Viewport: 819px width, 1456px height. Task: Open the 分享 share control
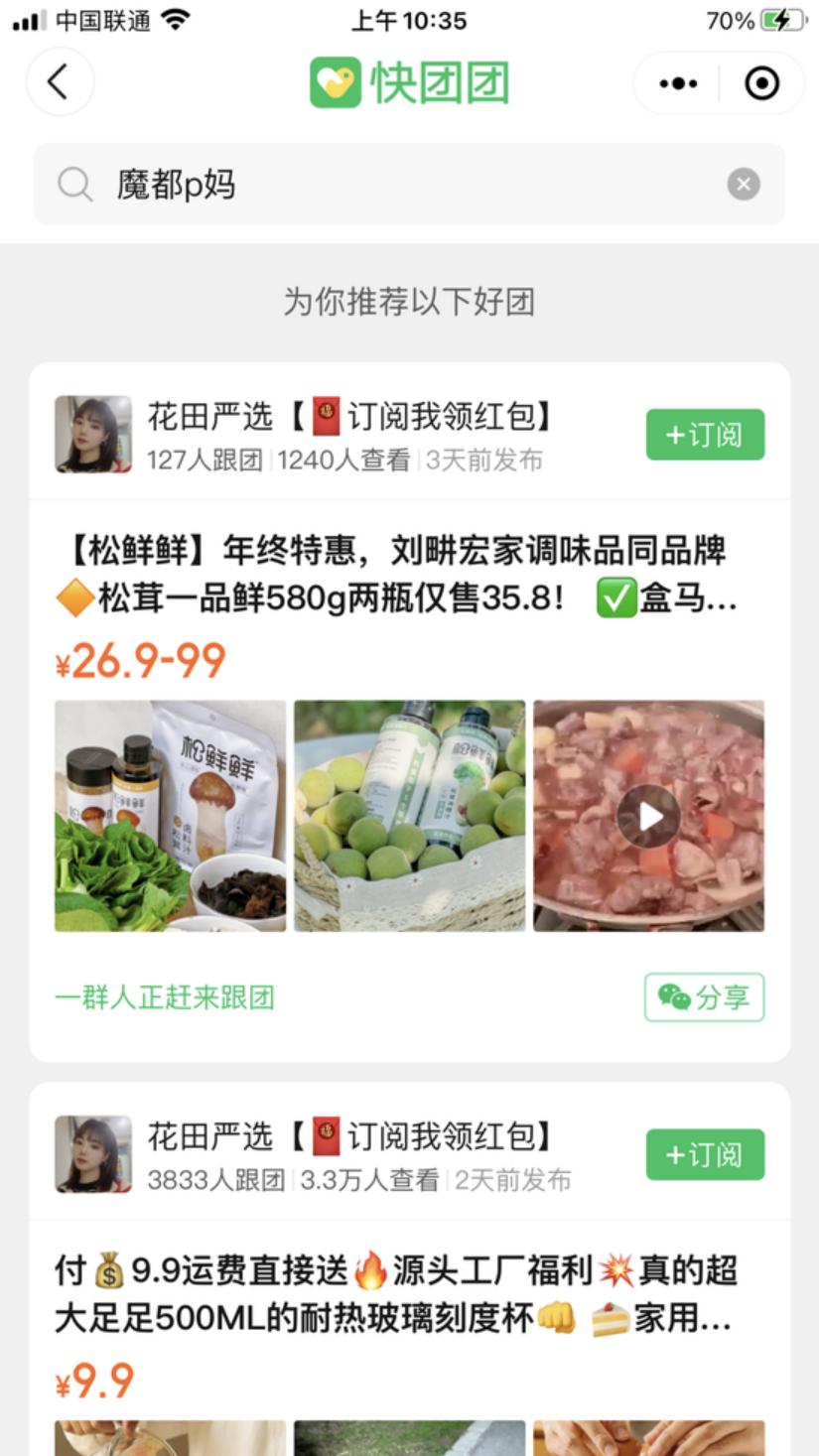703,997
